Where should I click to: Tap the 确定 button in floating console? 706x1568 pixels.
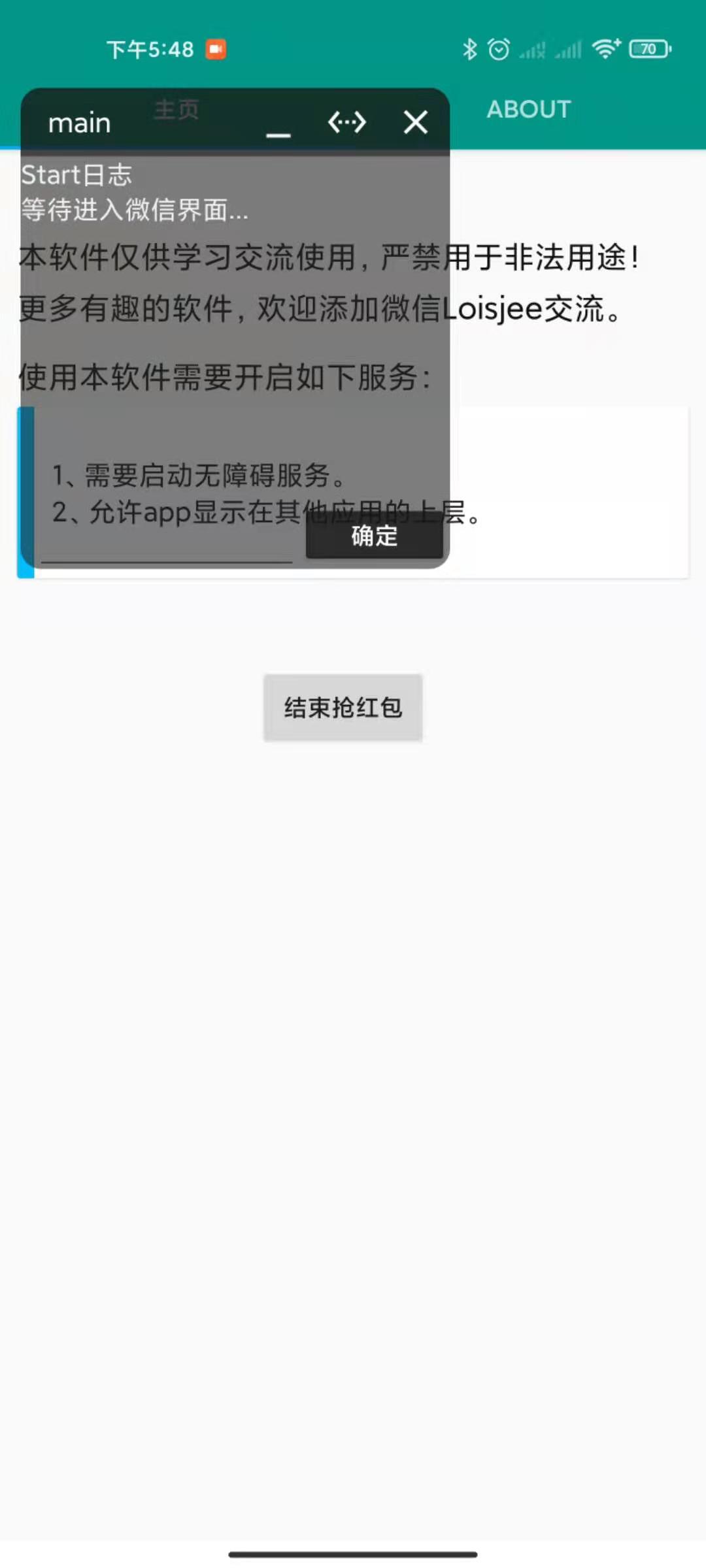point(374,536)
